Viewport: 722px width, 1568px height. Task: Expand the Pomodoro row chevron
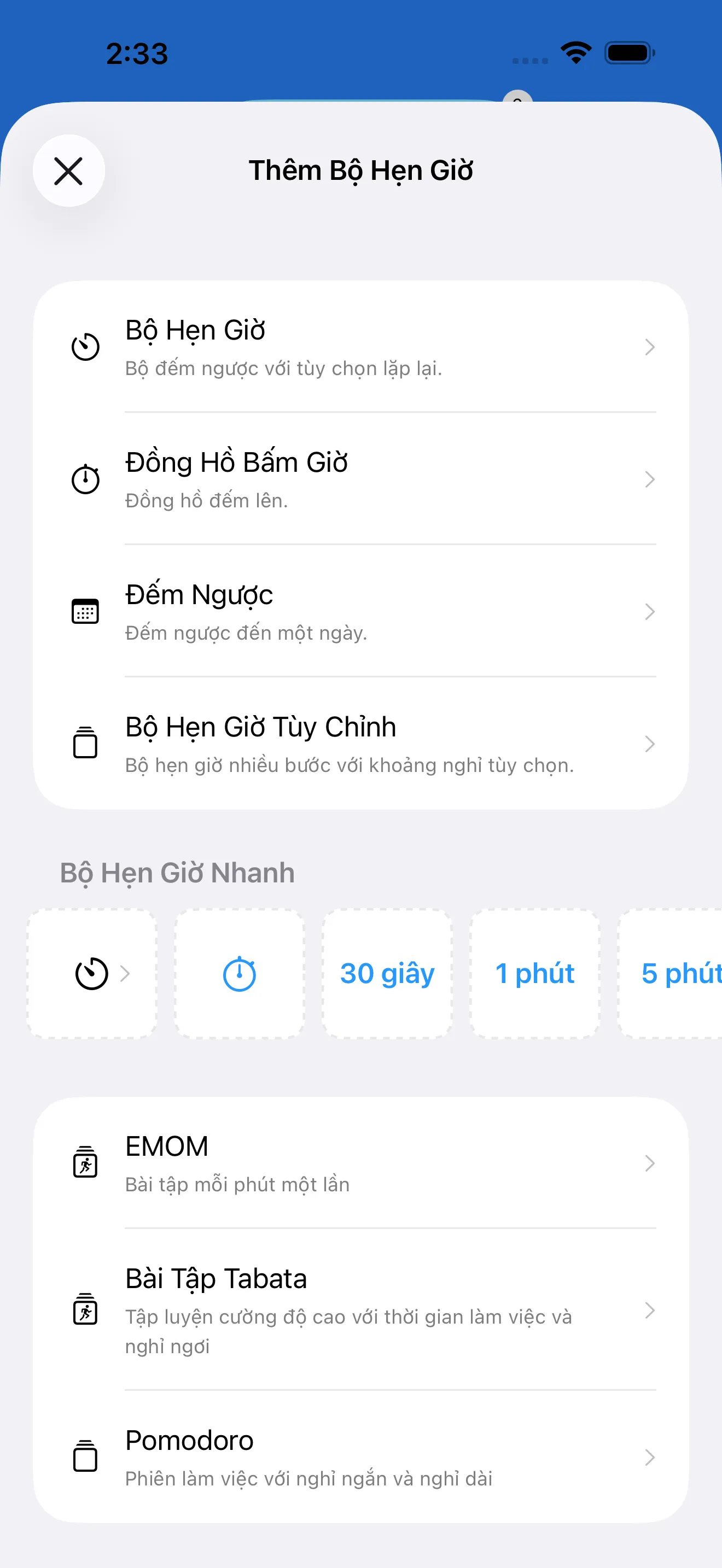650,1457
